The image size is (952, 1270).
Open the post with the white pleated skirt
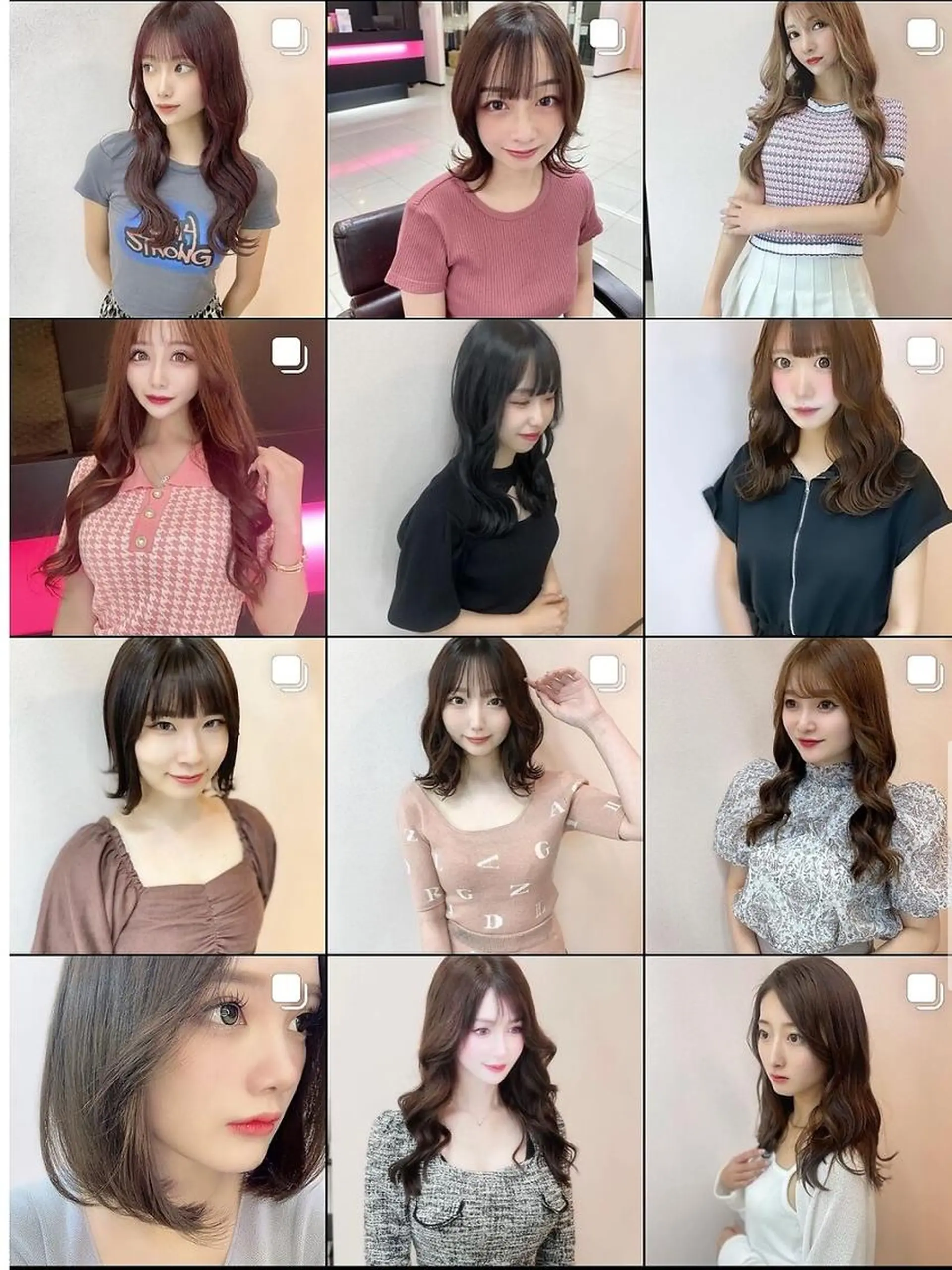(798, 159)
